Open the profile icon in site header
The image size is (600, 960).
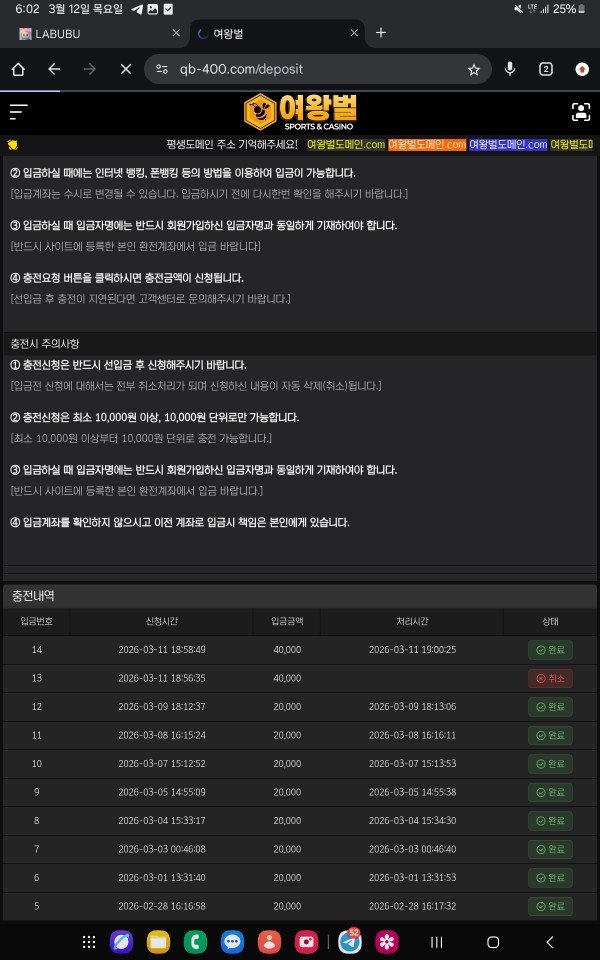click(580, 112)
